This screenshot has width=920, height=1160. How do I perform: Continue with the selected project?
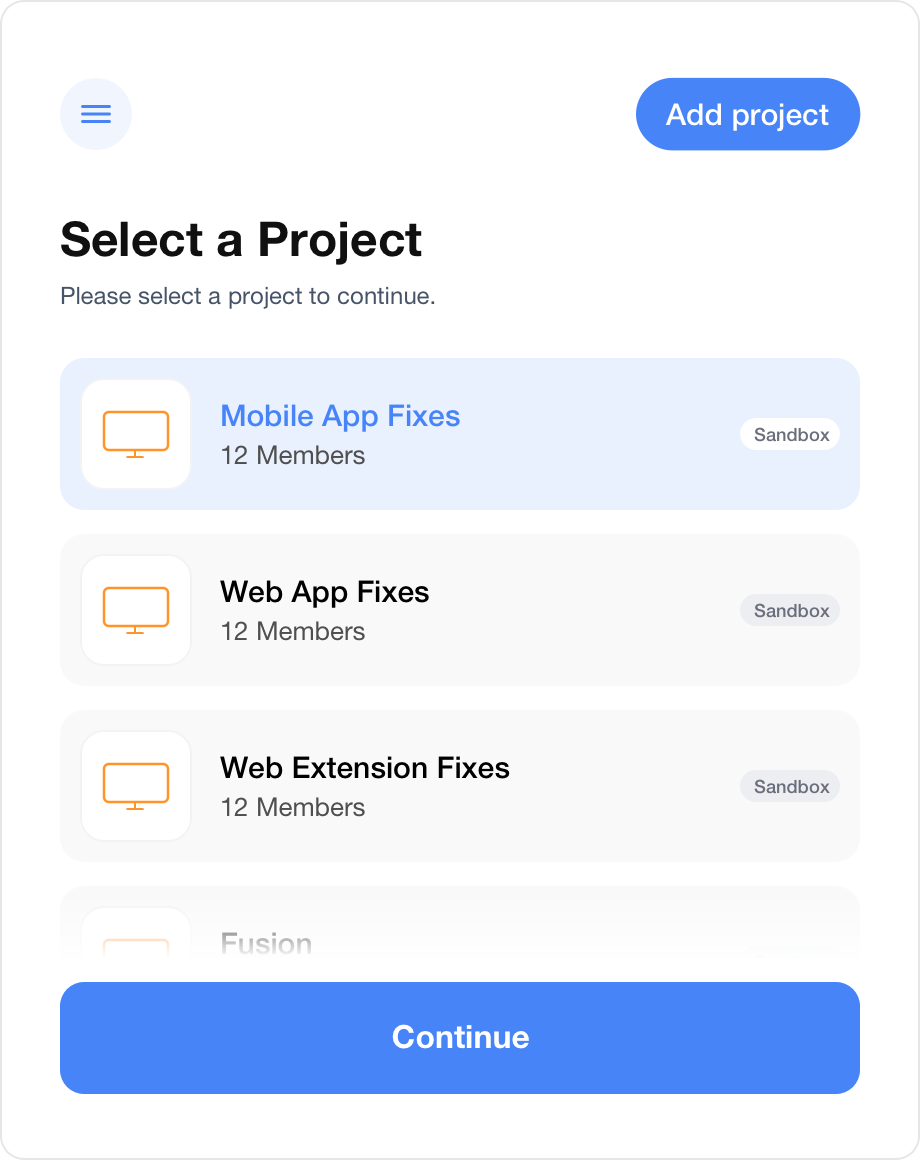(460, 1037)
